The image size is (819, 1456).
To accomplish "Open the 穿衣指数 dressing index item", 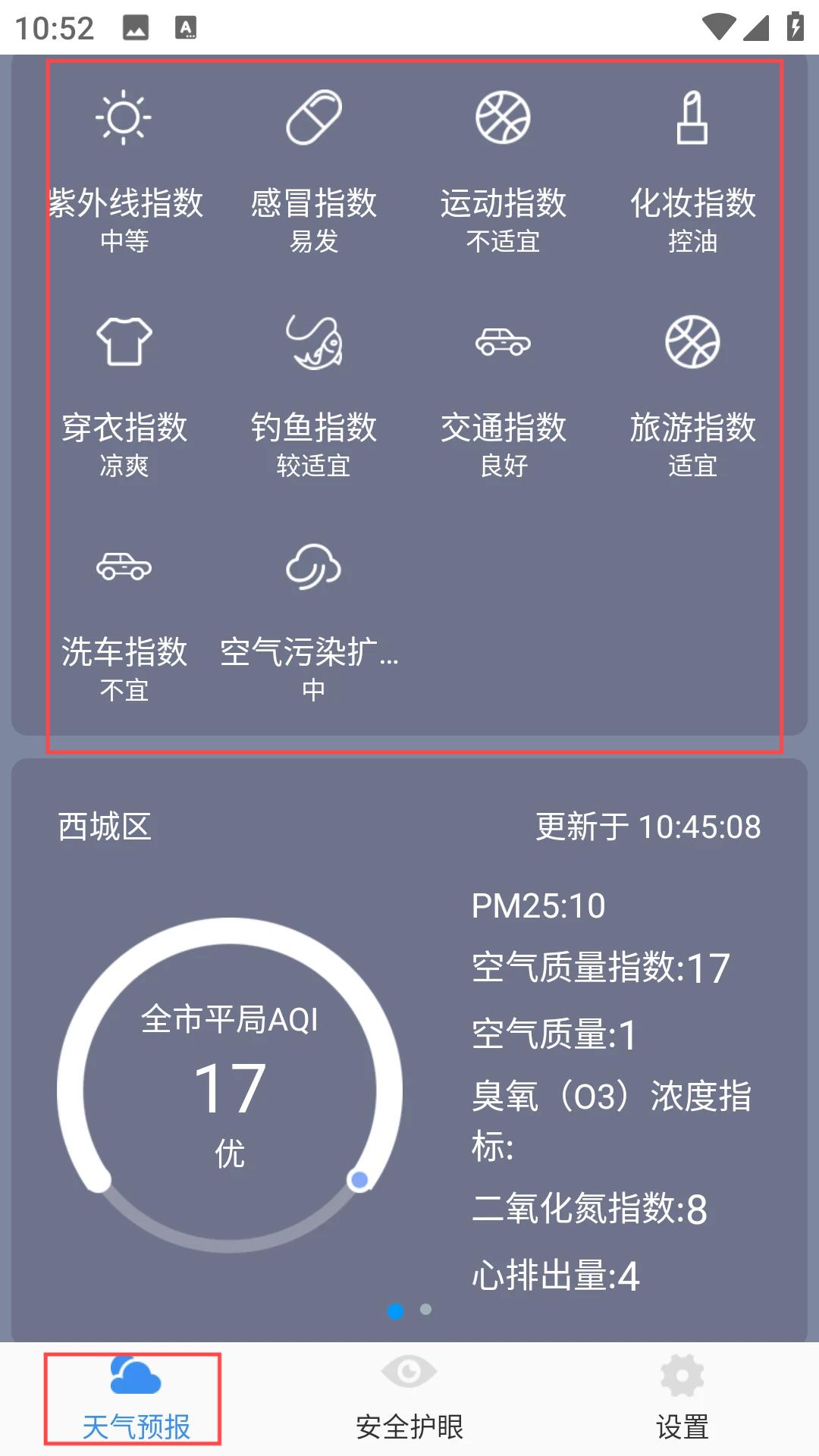I will (124, 396).
